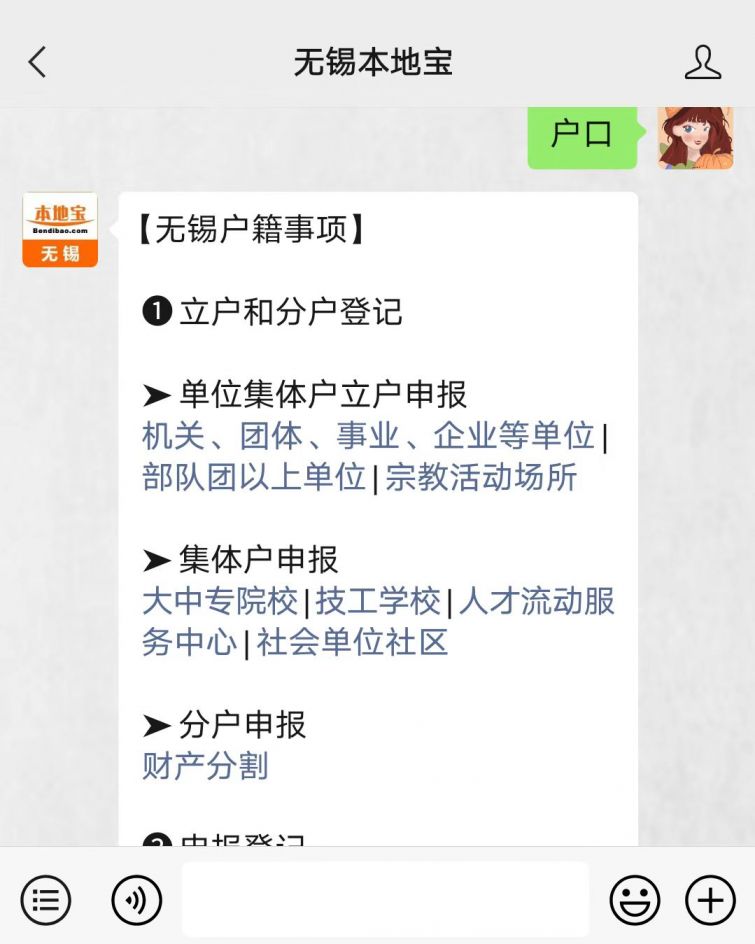The height and width of the screenshot is (944, 755).
Task: Tap my own user avatar
Action: pos(695,136)
